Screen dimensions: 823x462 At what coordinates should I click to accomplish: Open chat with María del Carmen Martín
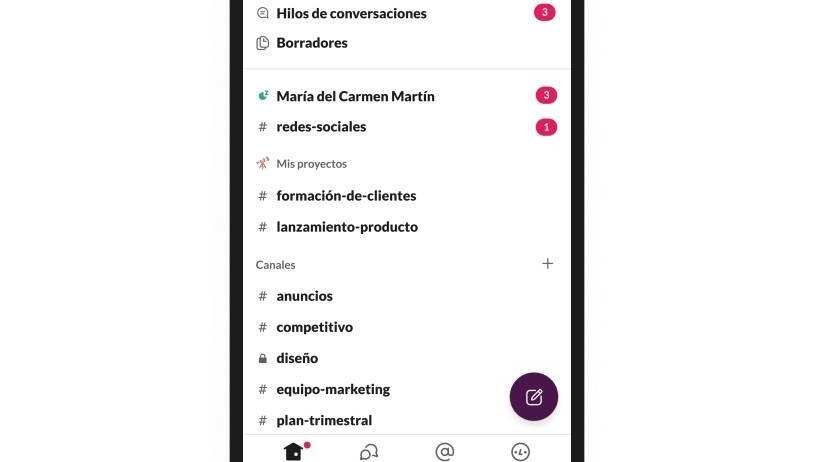click(355, 97)
